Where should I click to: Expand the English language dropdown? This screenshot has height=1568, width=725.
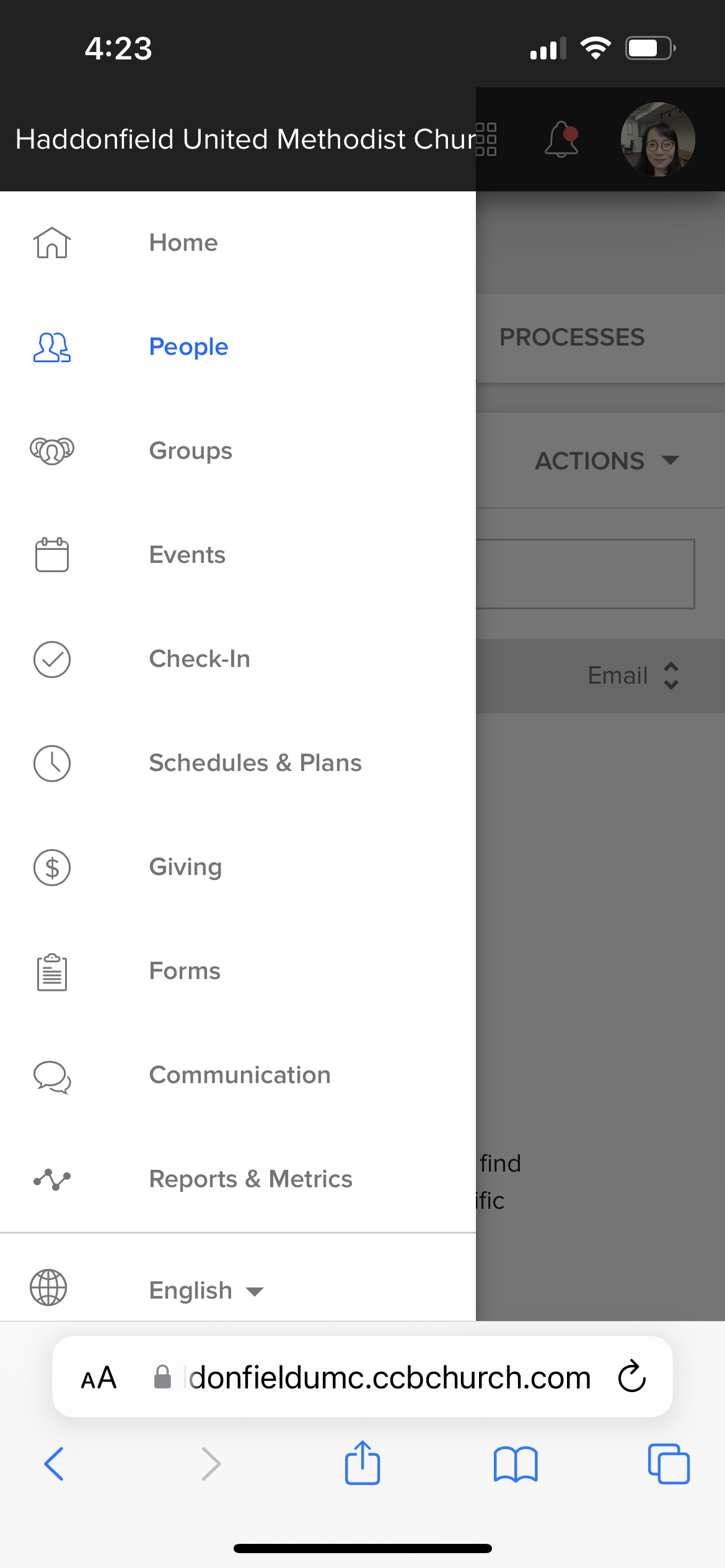click(206, 1291)
